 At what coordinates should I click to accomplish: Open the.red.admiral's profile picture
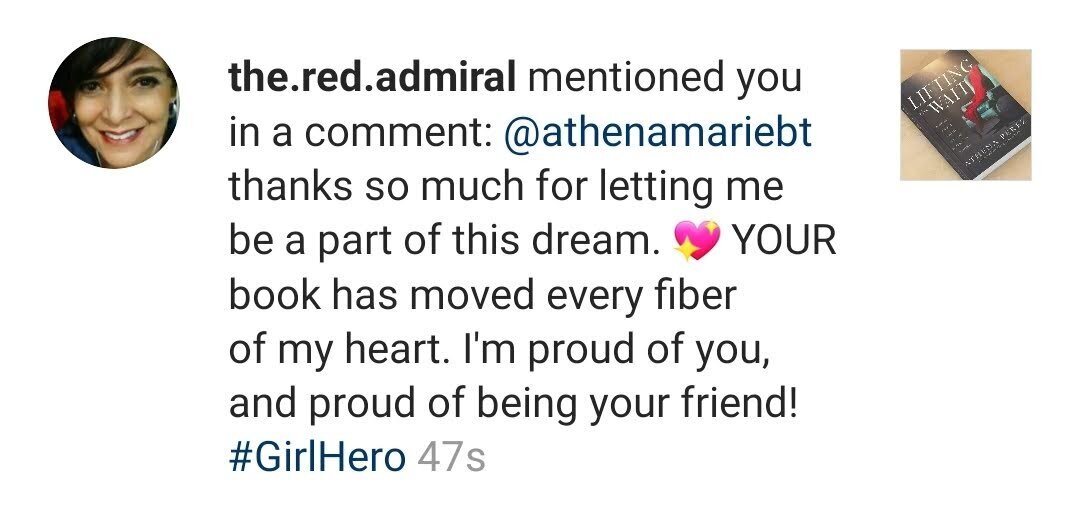coord(113,103)
